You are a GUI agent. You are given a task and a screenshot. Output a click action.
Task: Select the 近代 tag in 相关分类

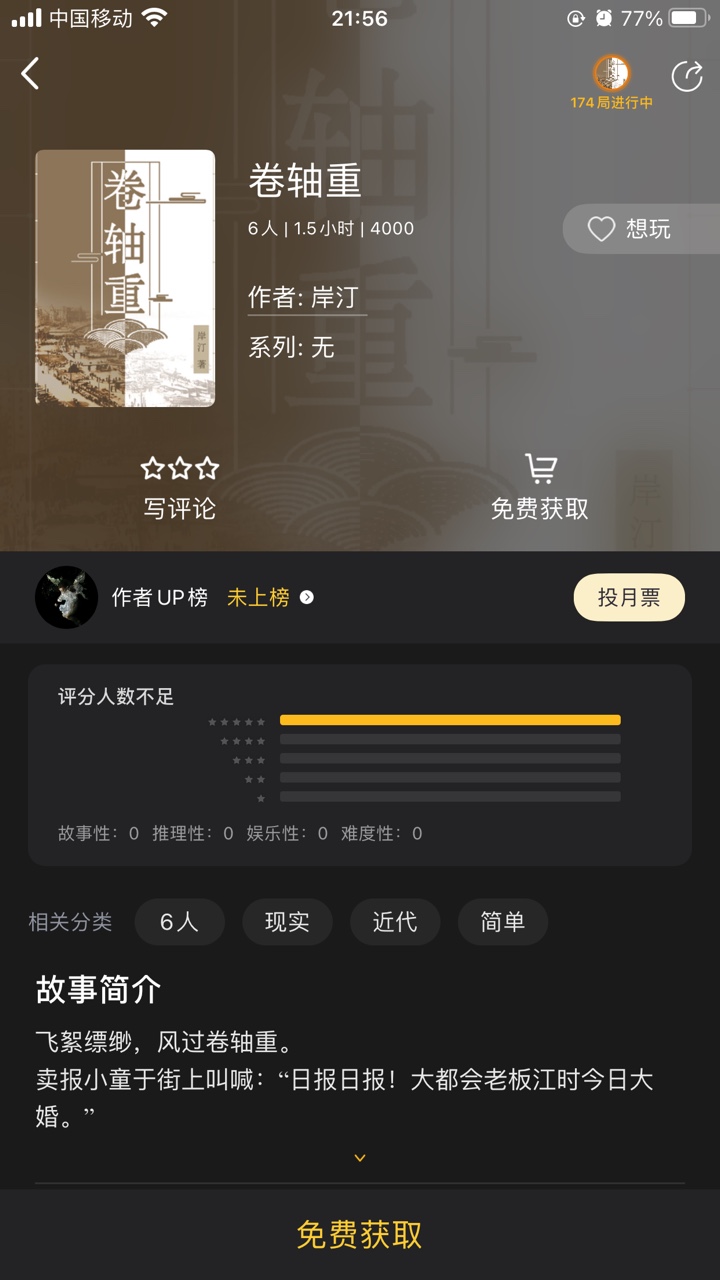(395, 922)
